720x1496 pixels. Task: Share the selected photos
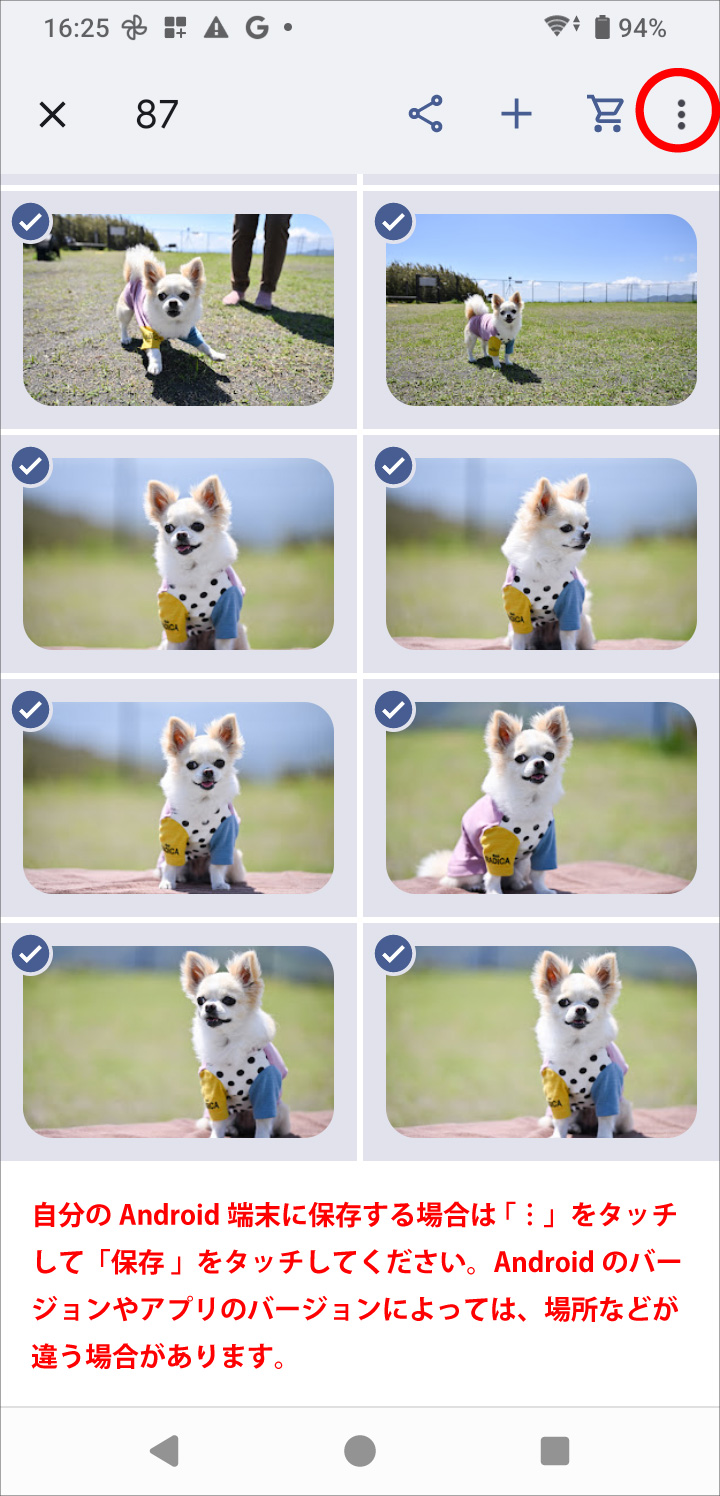click(426, 115)
